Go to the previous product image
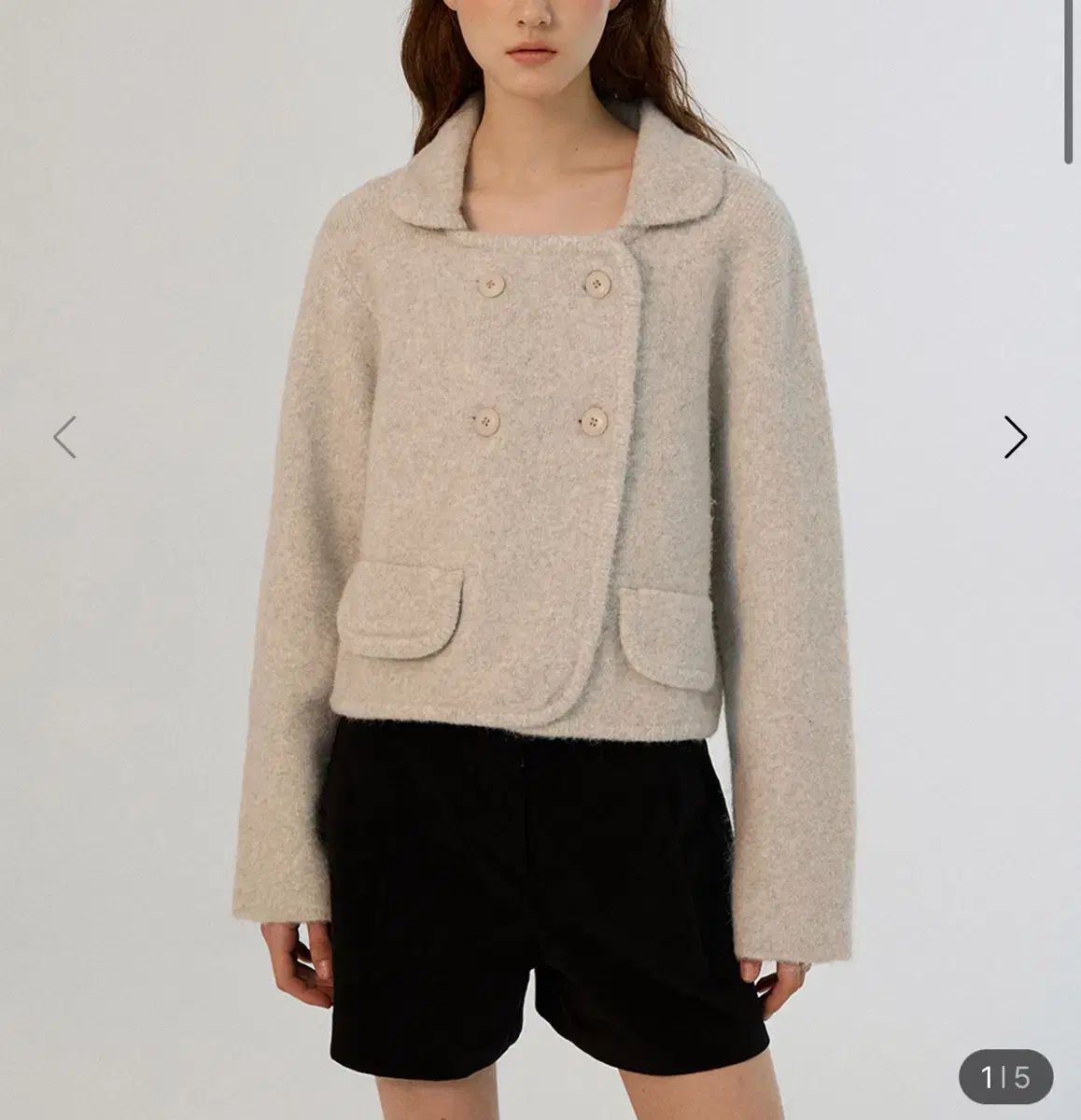 64,437
